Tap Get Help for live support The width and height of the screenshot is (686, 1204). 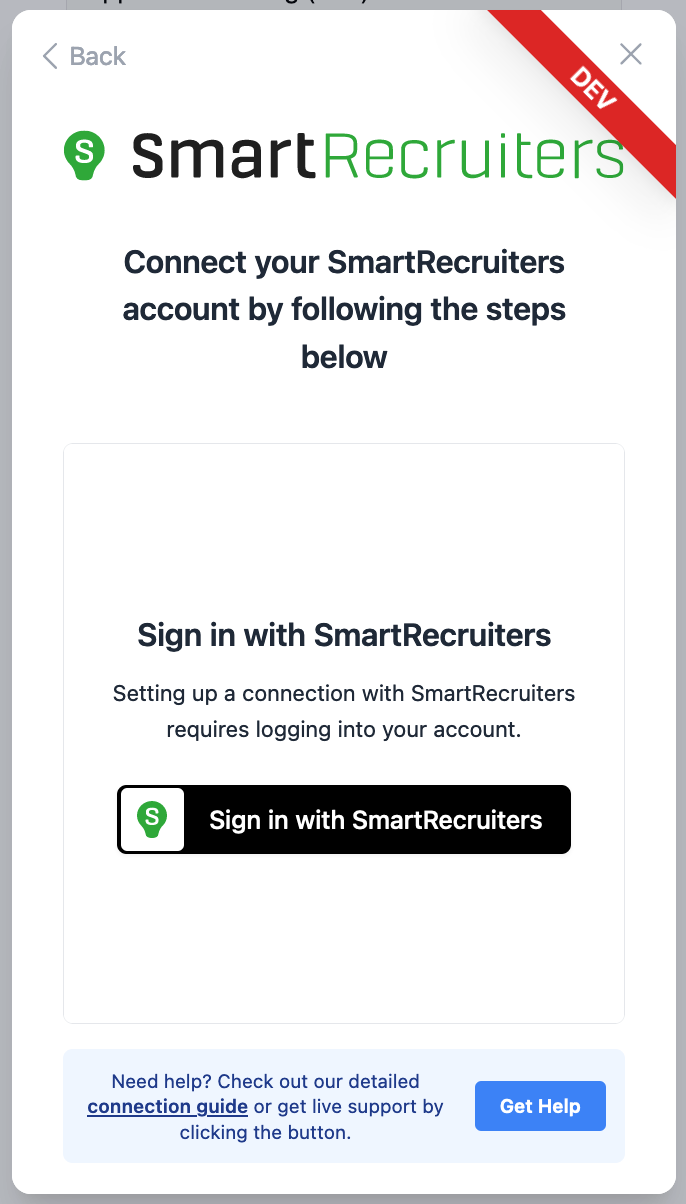tap(540, 1106)
